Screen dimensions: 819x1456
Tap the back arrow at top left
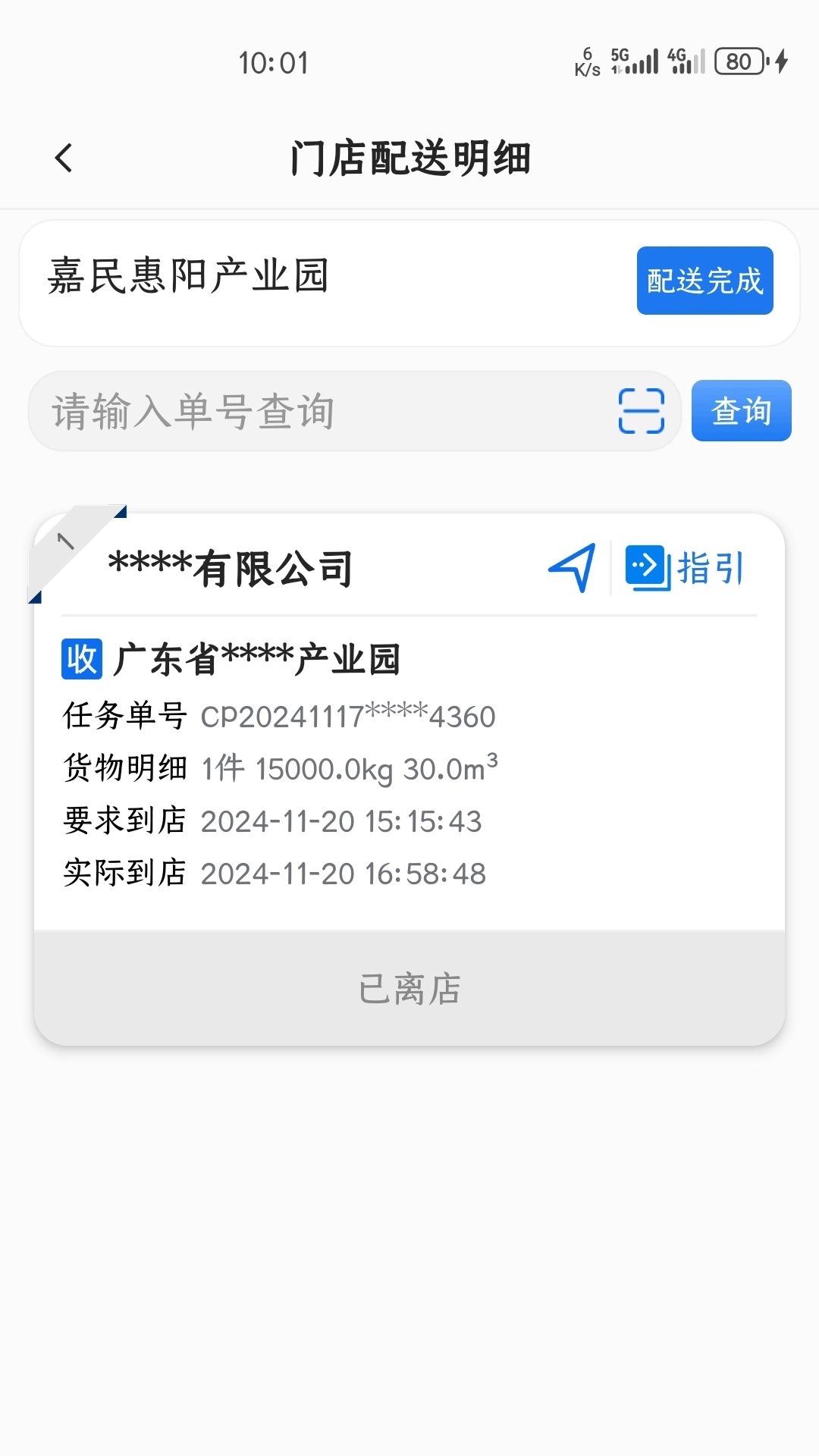[64, 157]
